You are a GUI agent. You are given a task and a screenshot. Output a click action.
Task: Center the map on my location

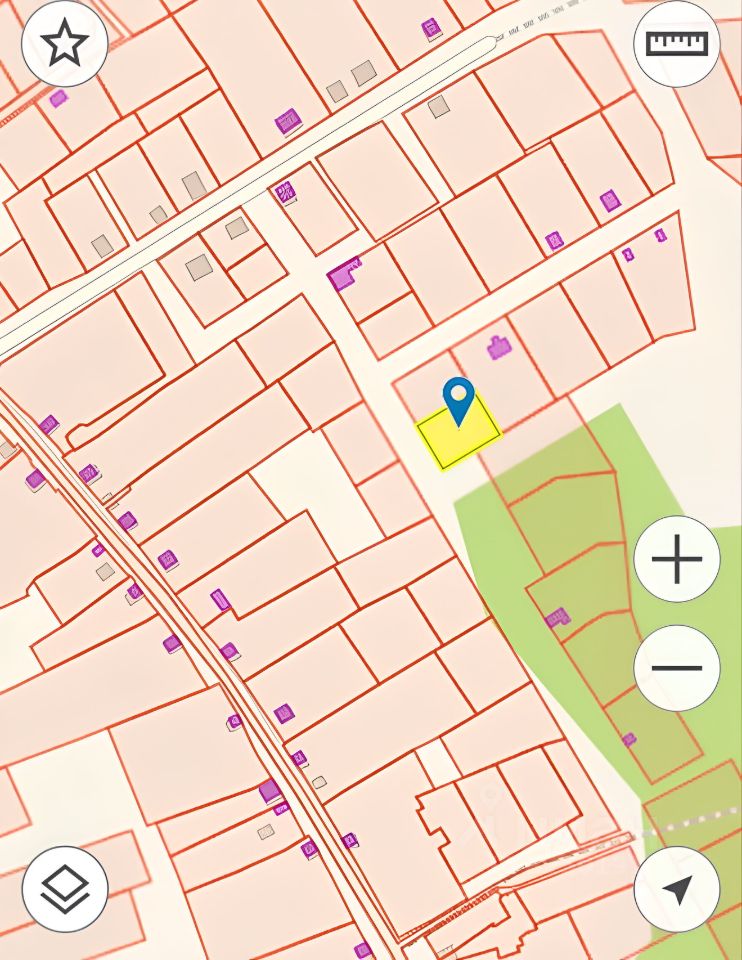pos(677,889)
